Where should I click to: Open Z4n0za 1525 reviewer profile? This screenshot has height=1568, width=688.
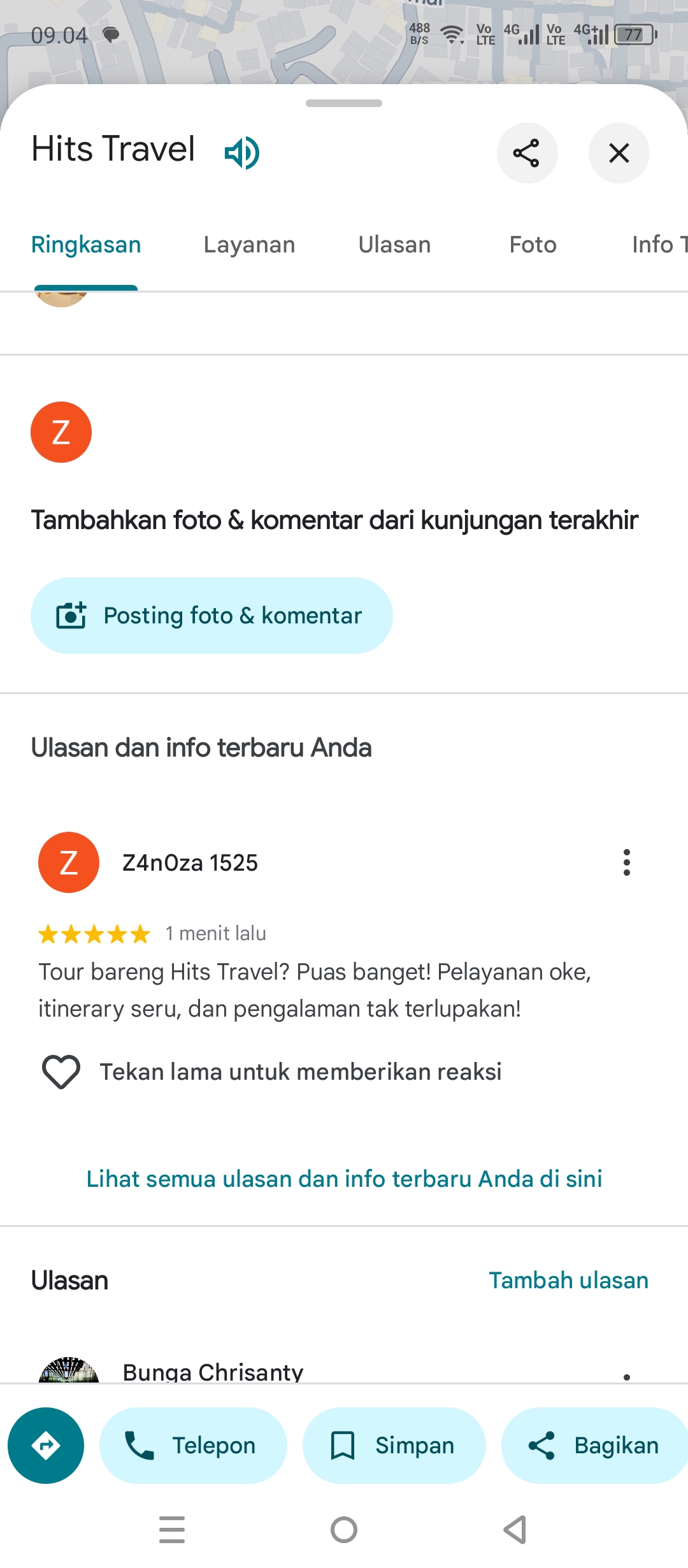190,862
